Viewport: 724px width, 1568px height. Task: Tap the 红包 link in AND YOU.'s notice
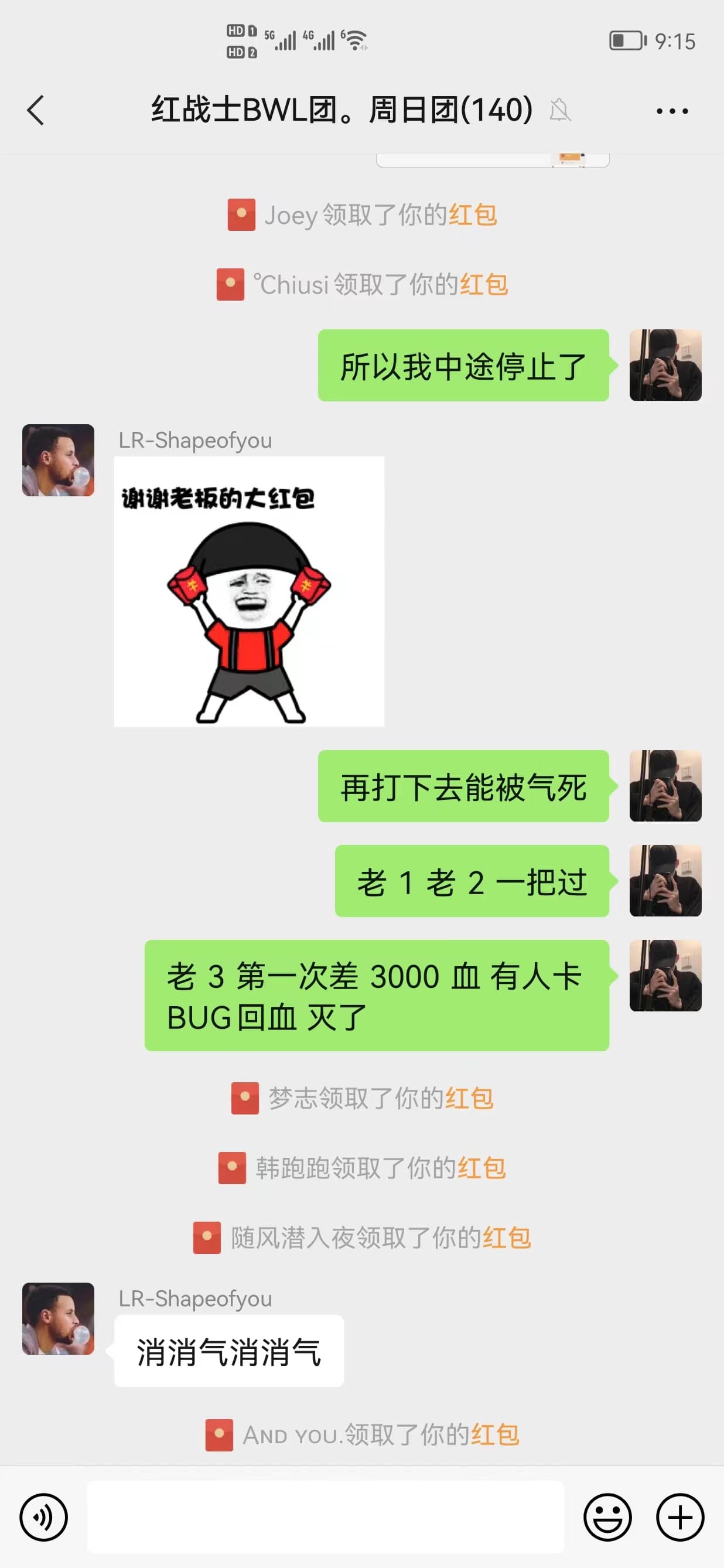coord(494,1434)
